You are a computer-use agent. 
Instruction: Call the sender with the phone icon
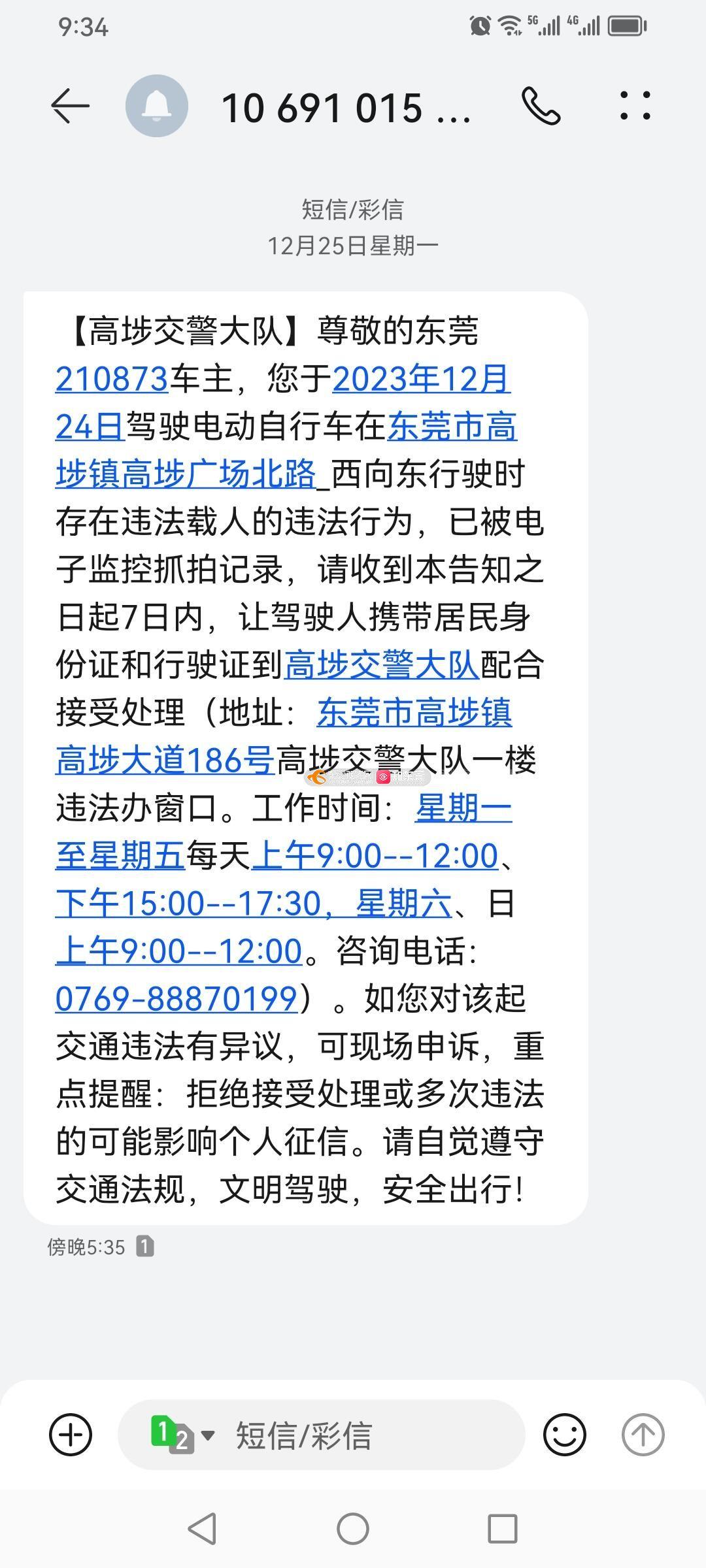click(541, 106)
